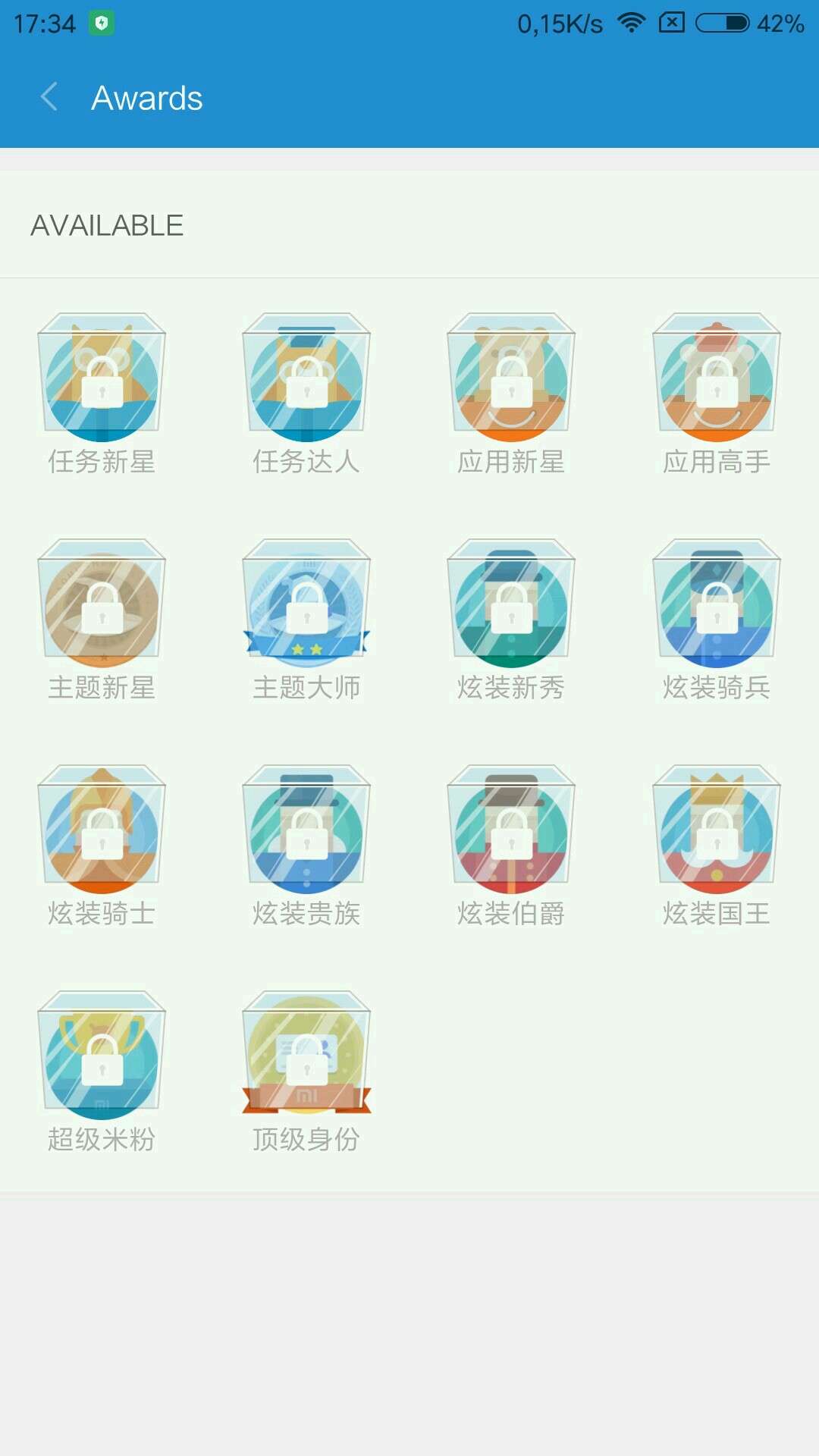View the 炫装伯爵 locked award
The image size is (819, 1456).
tap(511, 830)
